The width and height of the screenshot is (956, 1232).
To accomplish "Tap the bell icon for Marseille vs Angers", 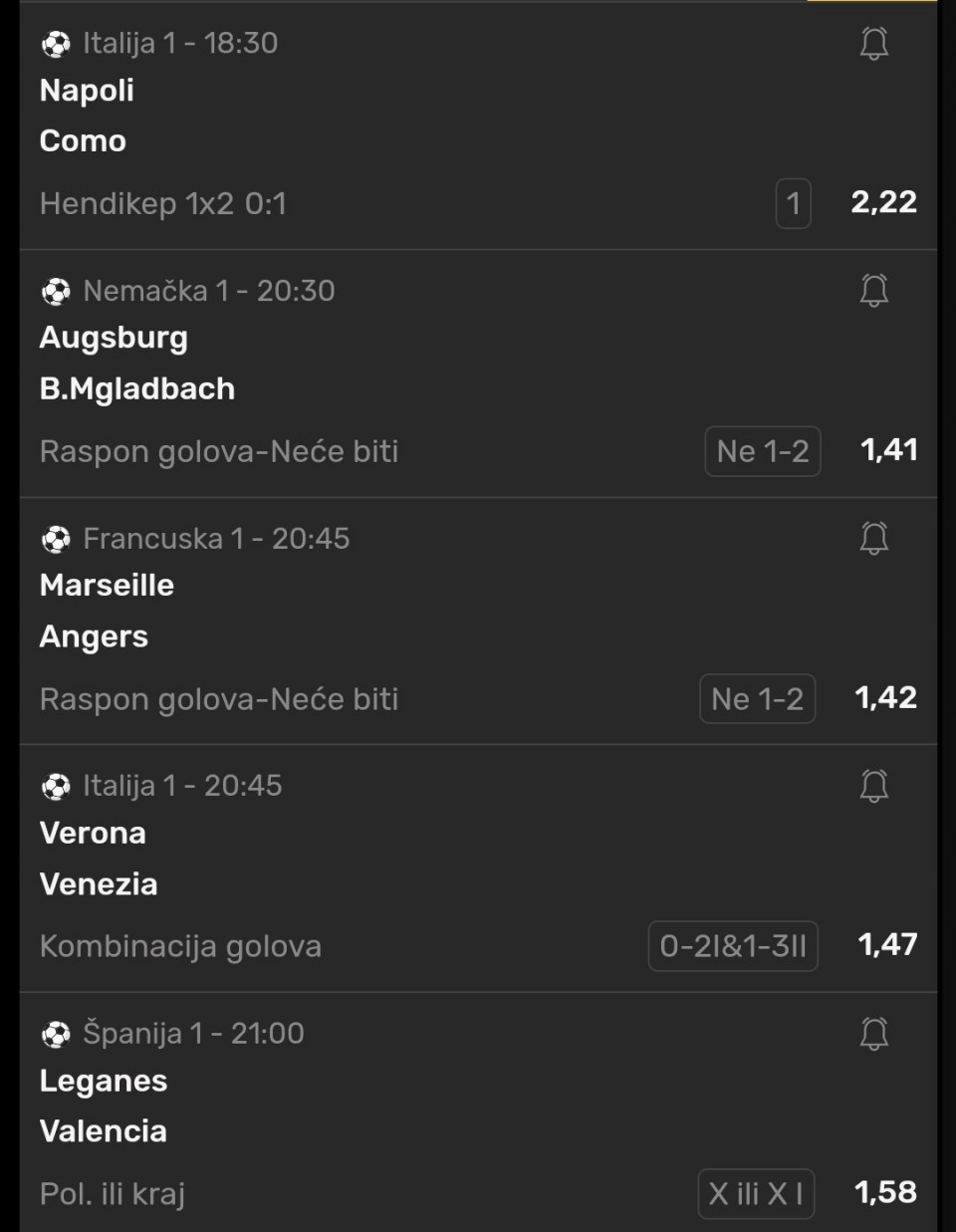I will coord(873,539).
